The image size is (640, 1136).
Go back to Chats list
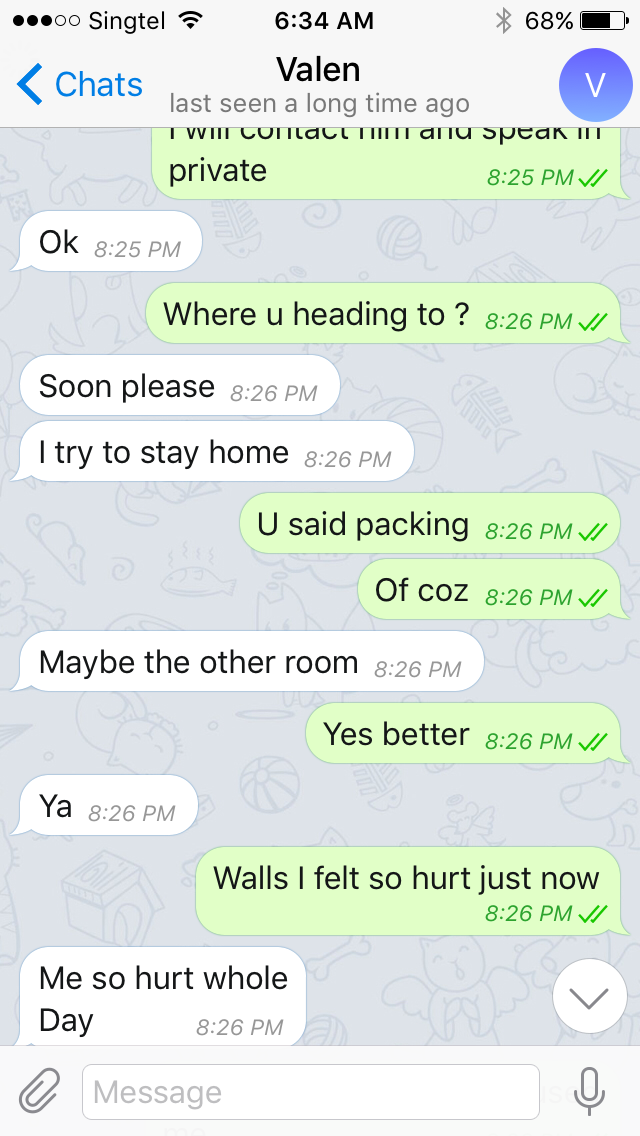pos(80,84)
